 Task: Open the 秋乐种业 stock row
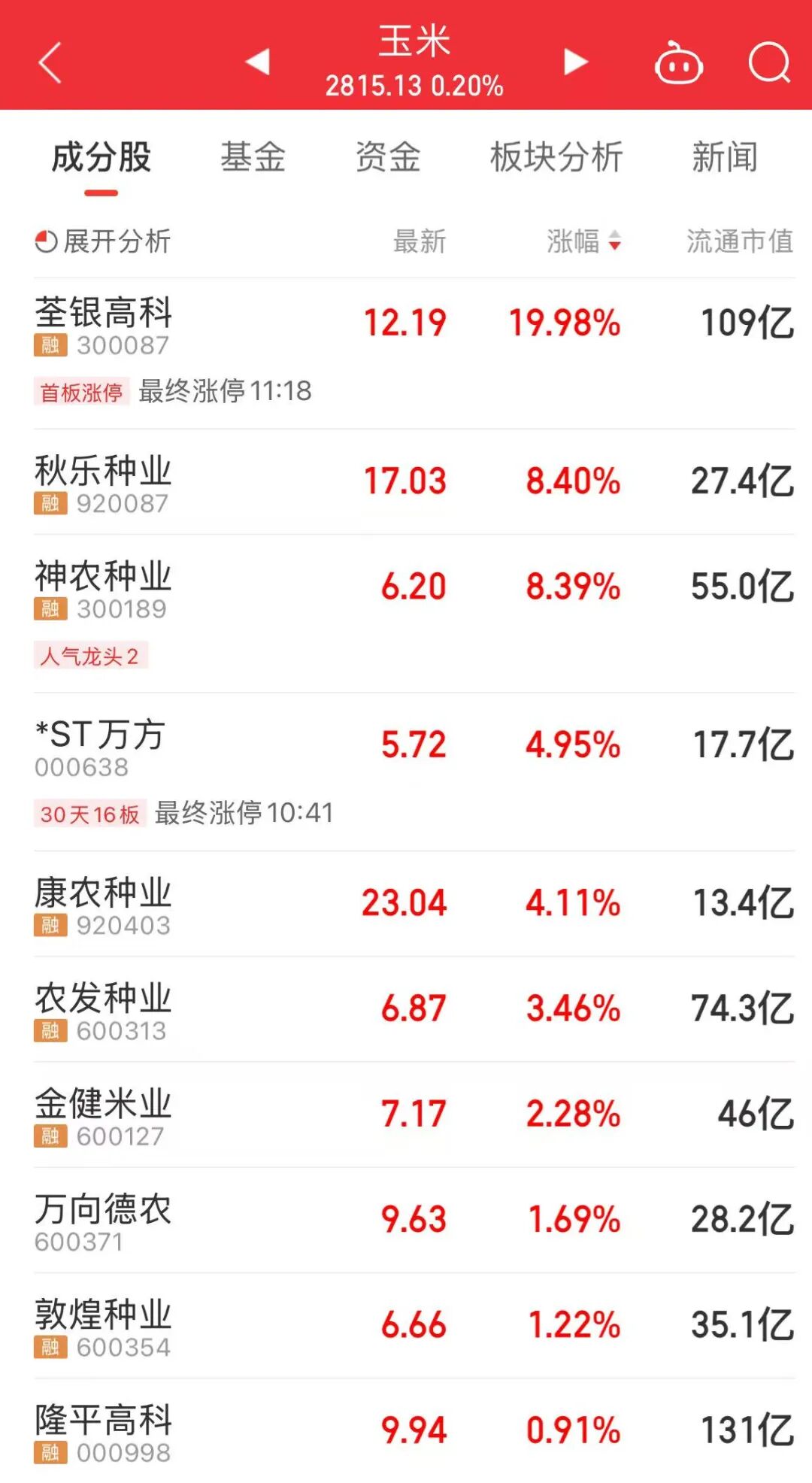point(104,472)
